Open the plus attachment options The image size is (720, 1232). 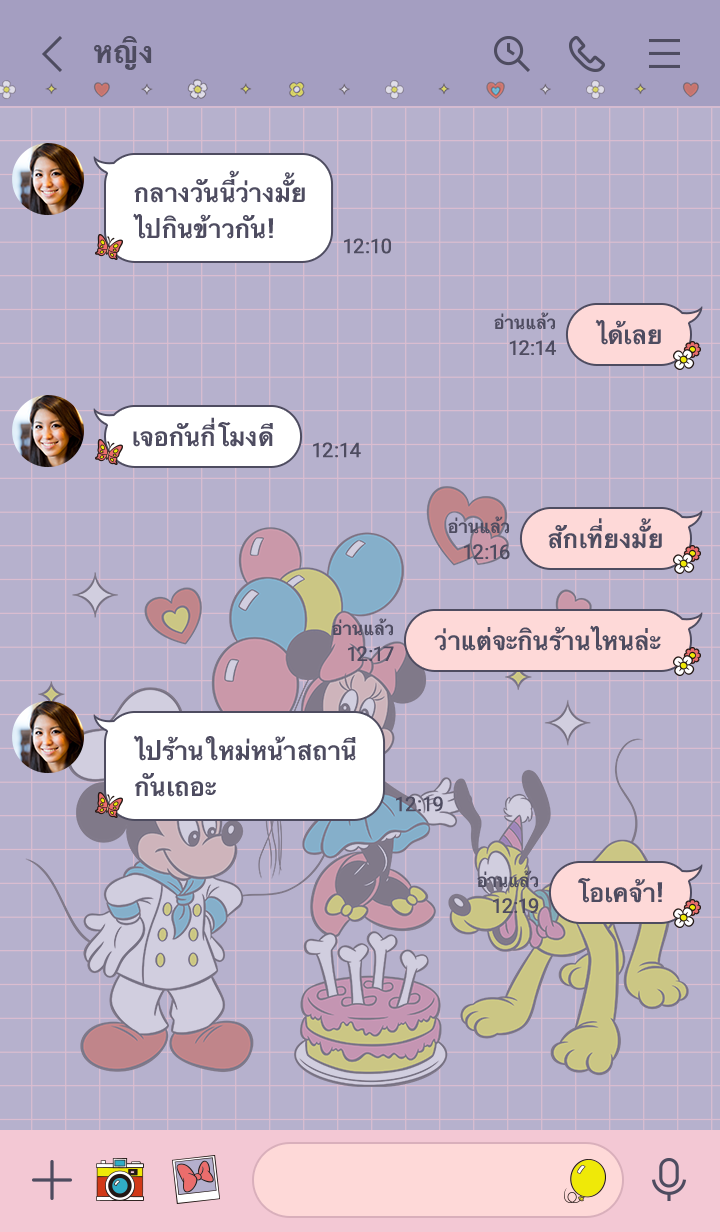coord(52,1181)
